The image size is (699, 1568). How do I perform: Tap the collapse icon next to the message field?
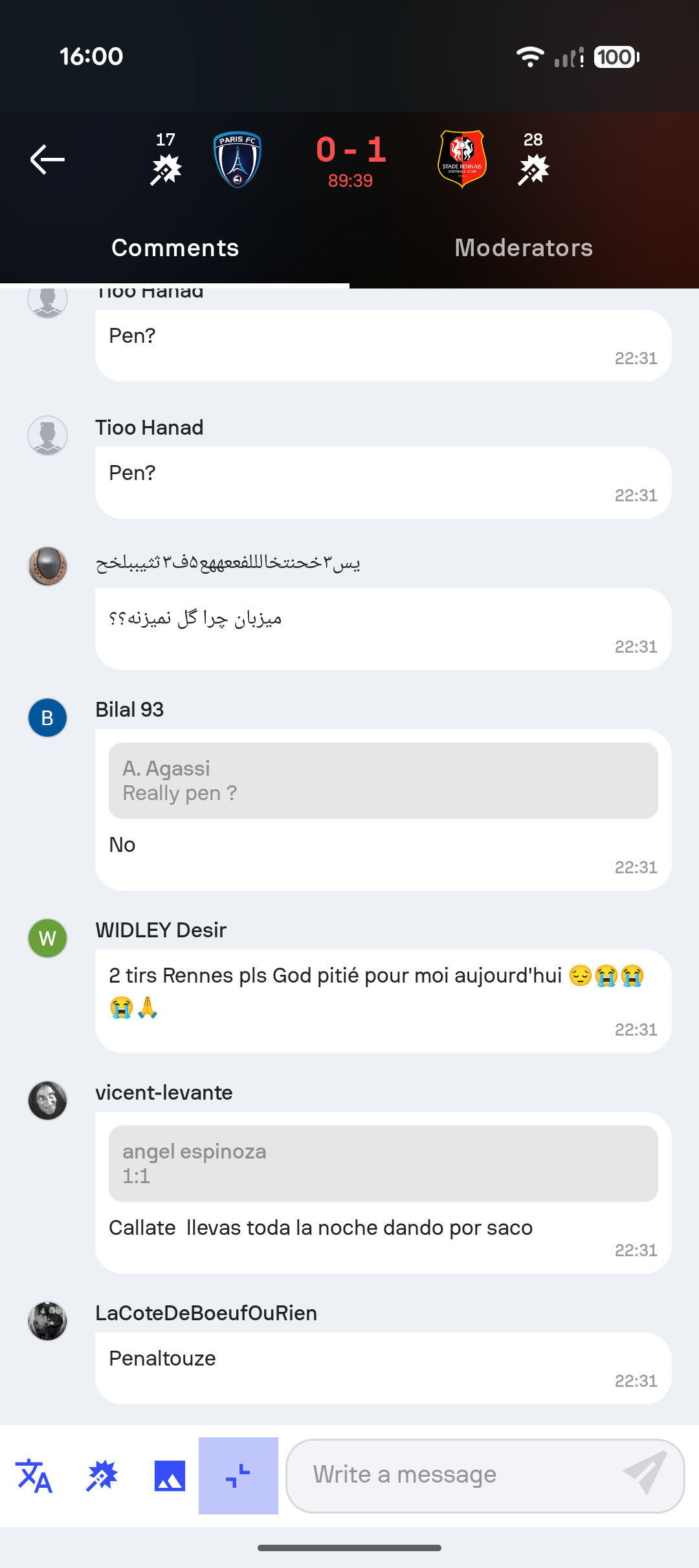coord(238,1476)
